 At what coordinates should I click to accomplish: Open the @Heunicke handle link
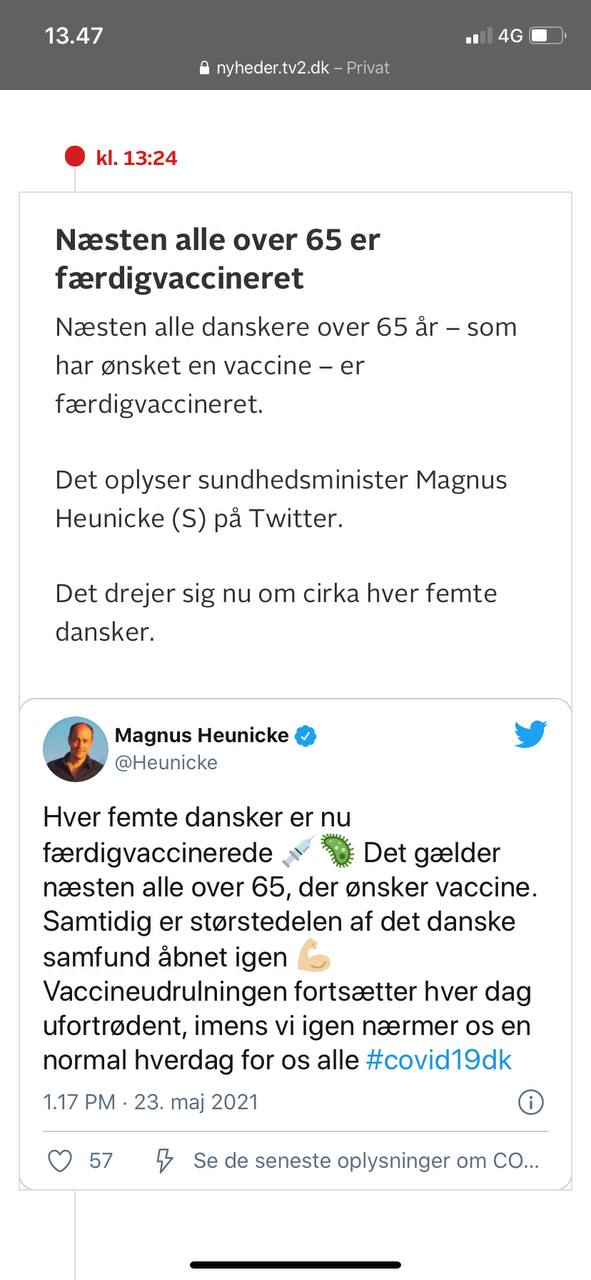pyautogui.click(x=166, y=763)
